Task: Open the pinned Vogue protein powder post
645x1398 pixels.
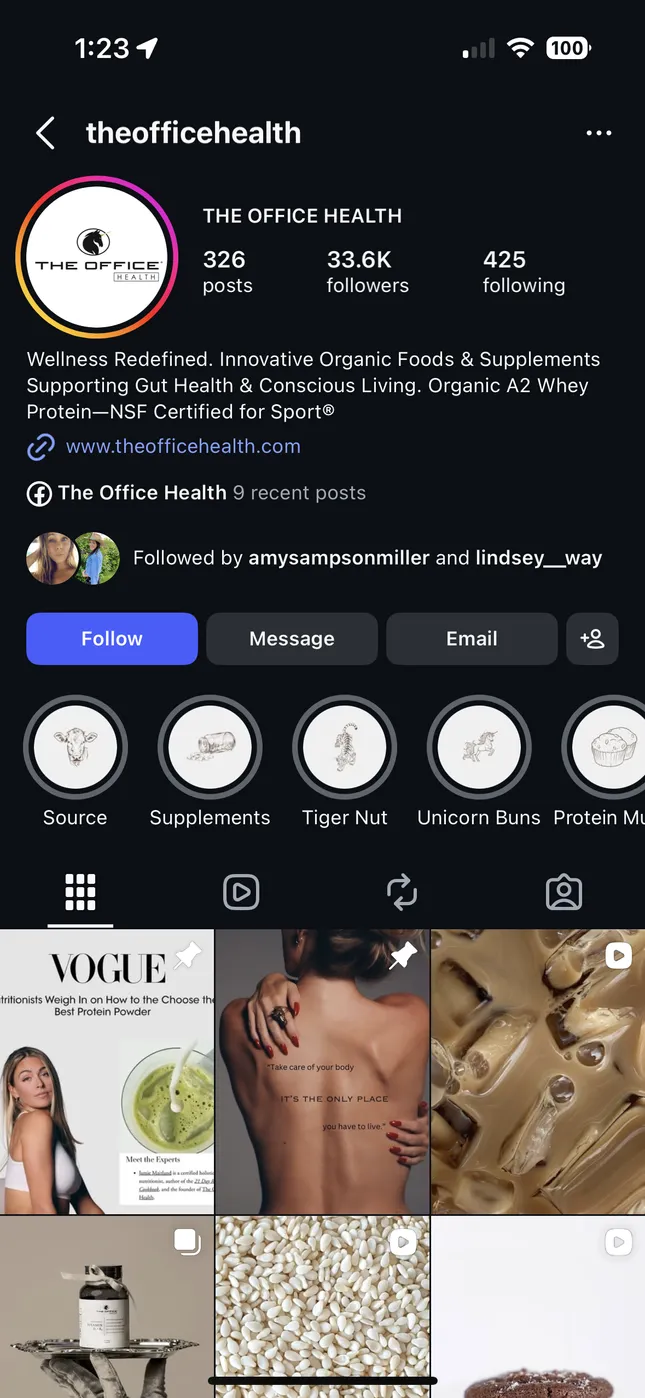Action: click(107, 1071)
